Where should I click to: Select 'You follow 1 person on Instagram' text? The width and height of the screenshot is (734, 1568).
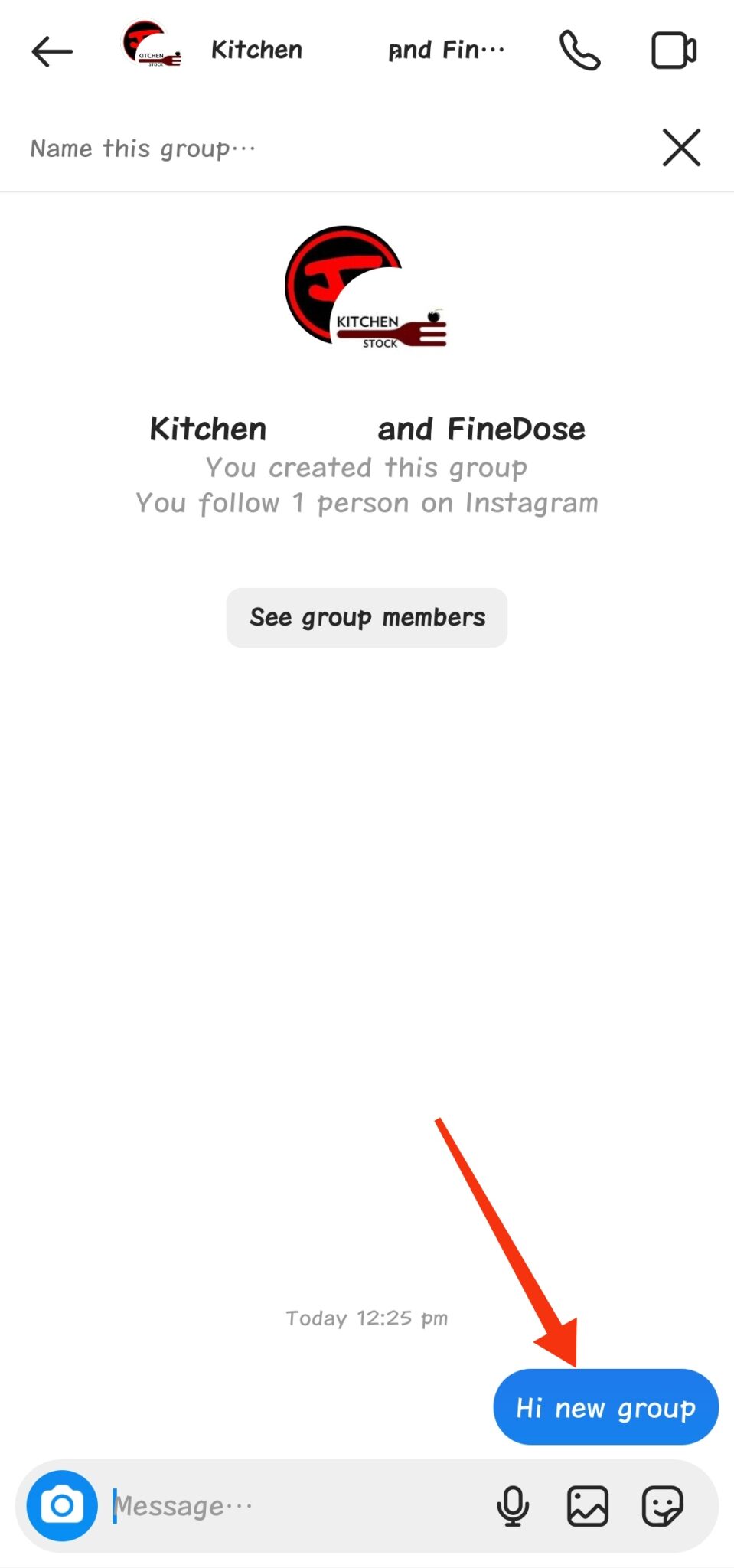366,502
